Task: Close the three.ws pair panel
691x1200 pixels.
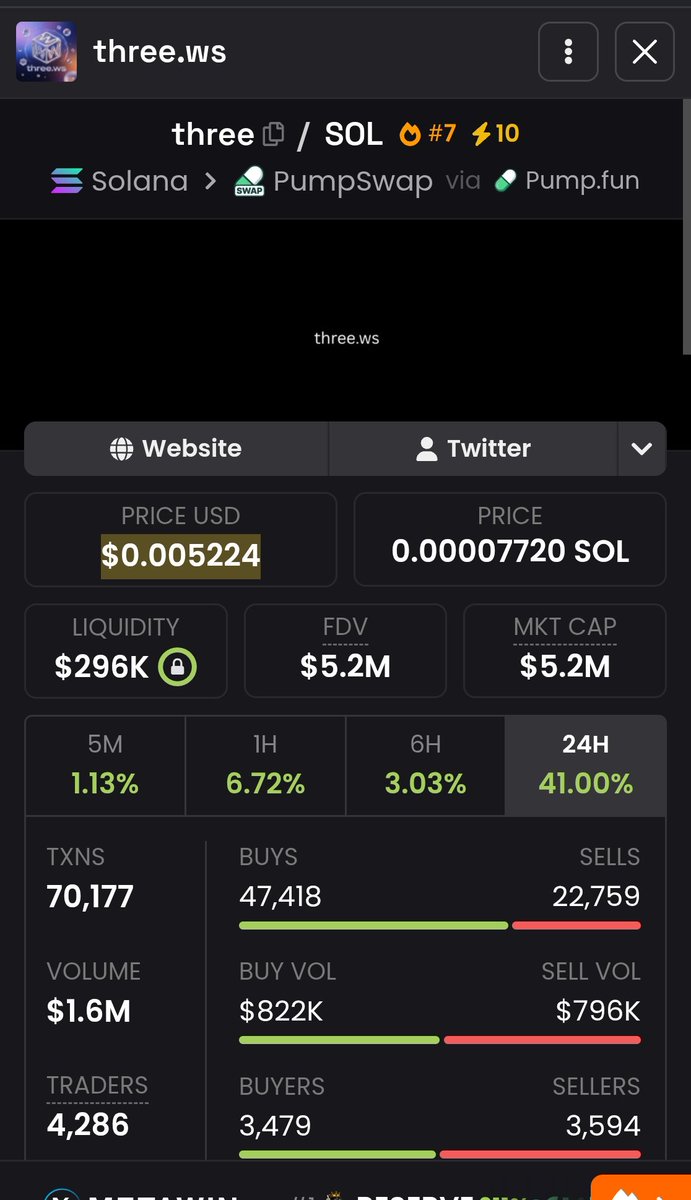Action: pos(645,51)
